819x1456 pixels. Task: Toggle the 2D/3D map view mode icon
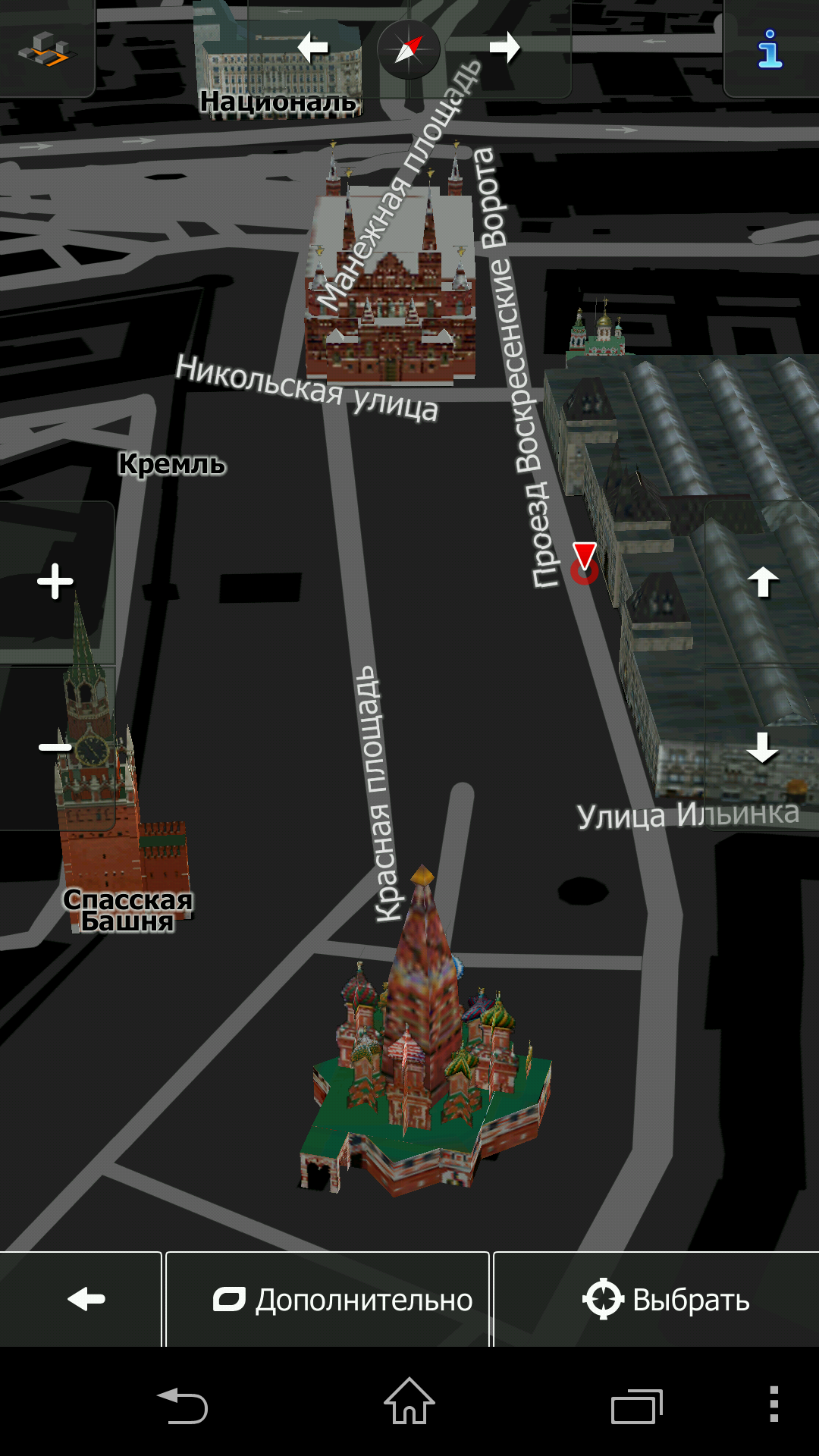coord(46,49)
